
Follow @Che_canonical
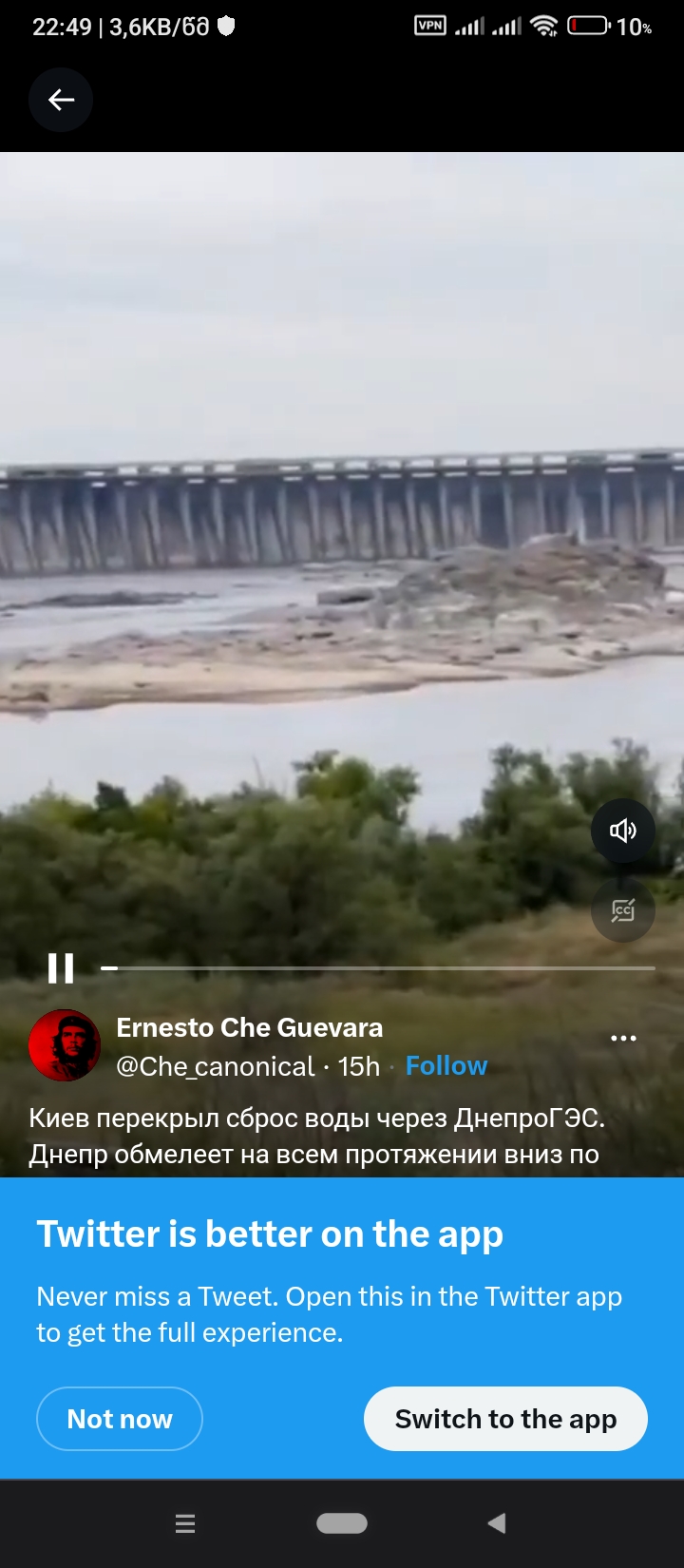446,1066
